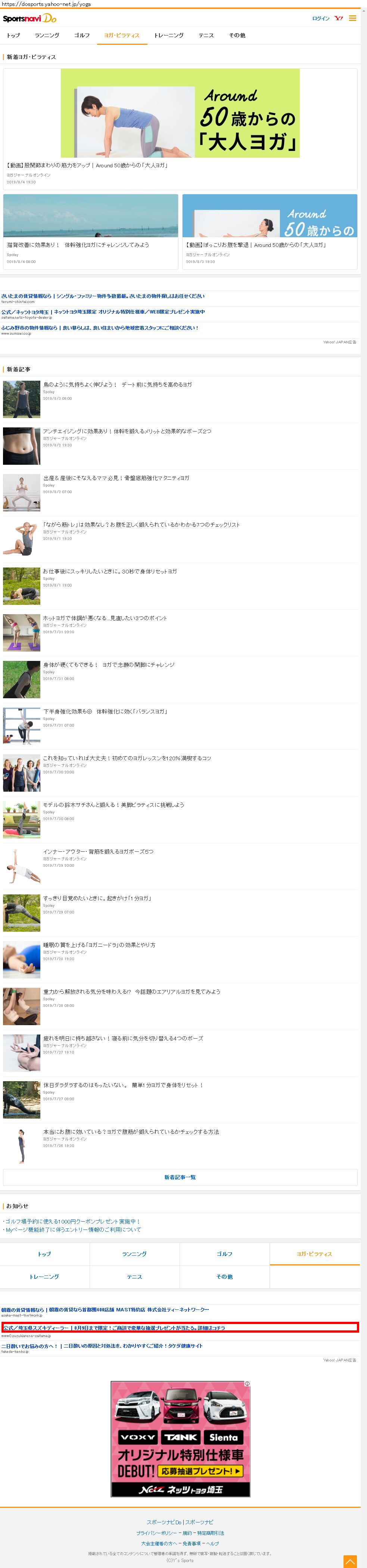Image resolution: width=367 pixels, height=1568 pixels.
Task: Tap the ログイン link
Action: (320, 19)
